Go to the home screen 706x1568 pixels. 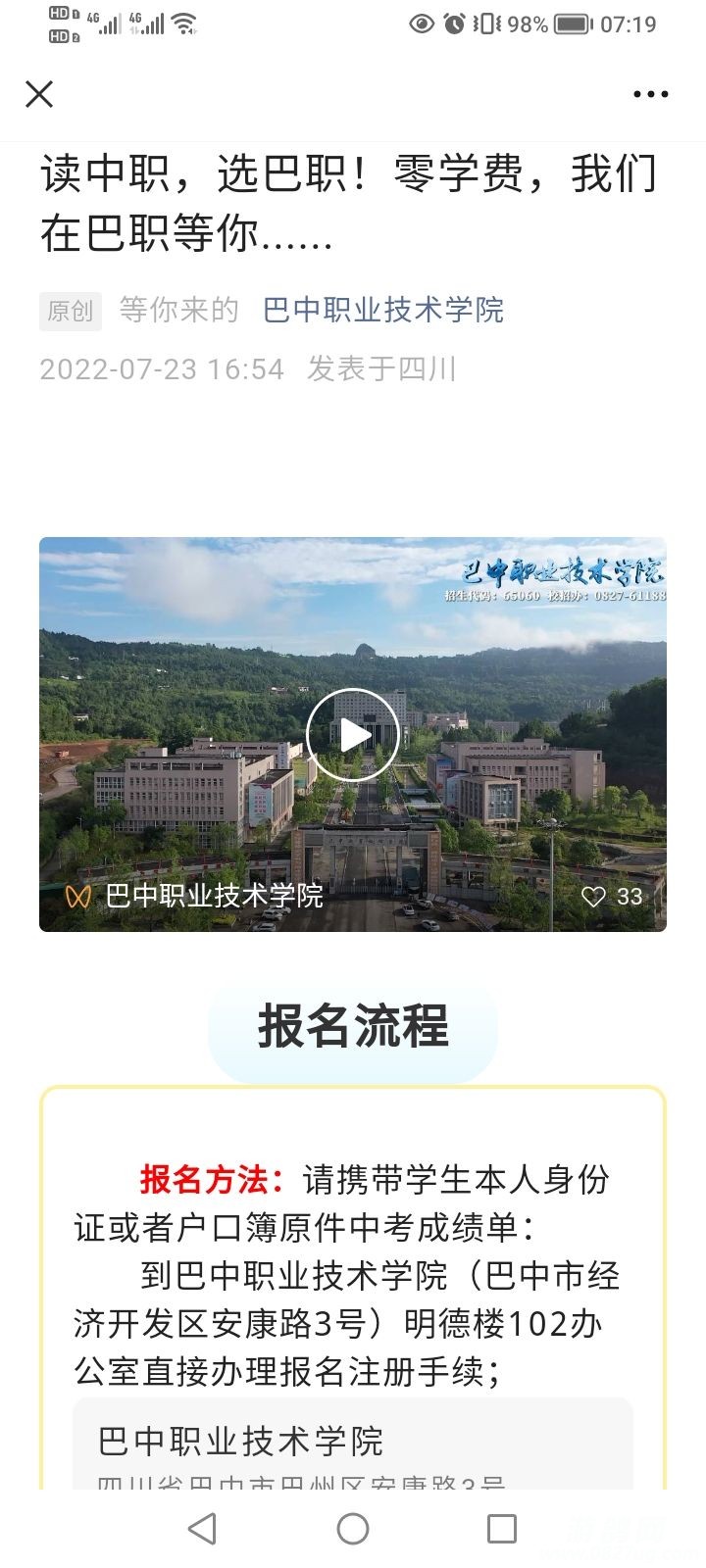point(353,1528)
